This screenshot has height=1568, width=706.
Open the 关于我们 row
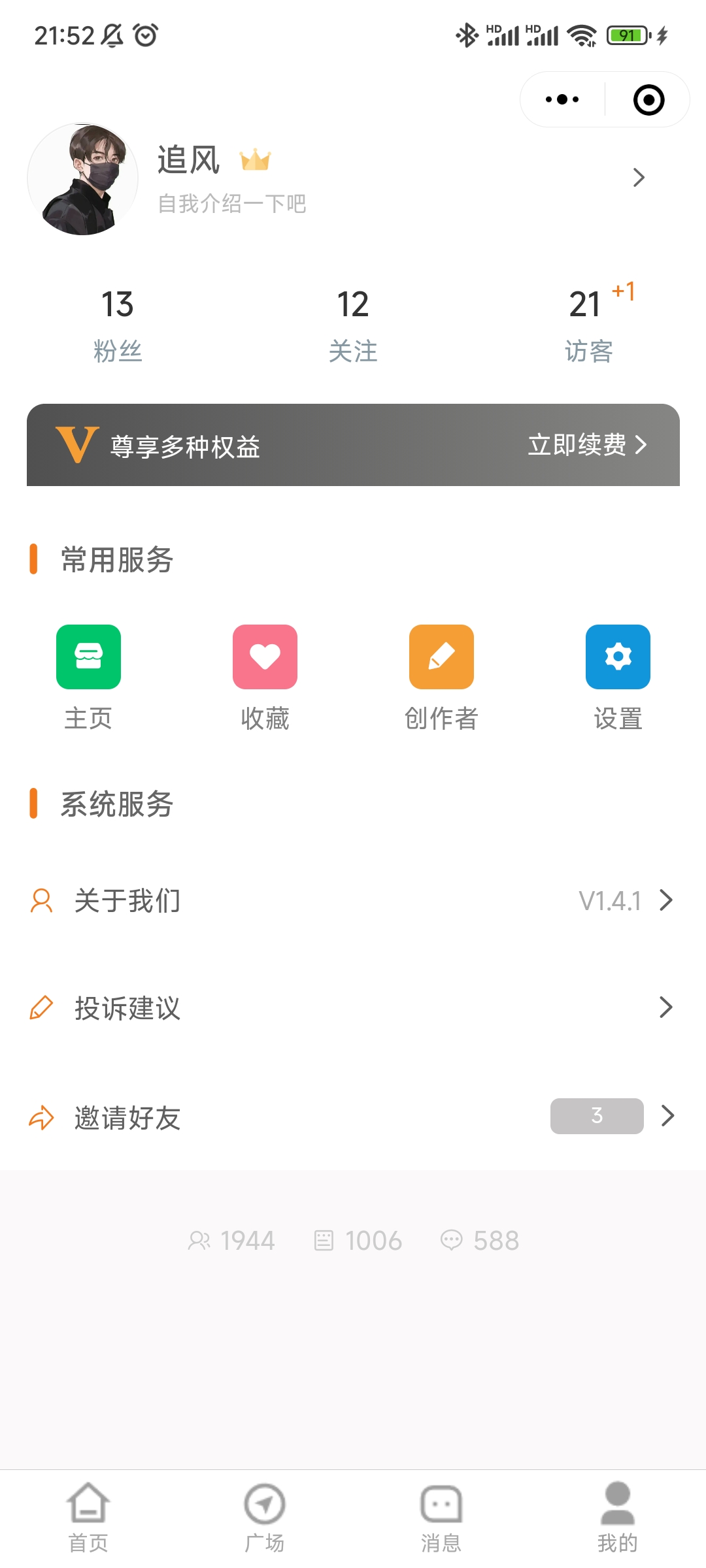(x=353, y=901)
